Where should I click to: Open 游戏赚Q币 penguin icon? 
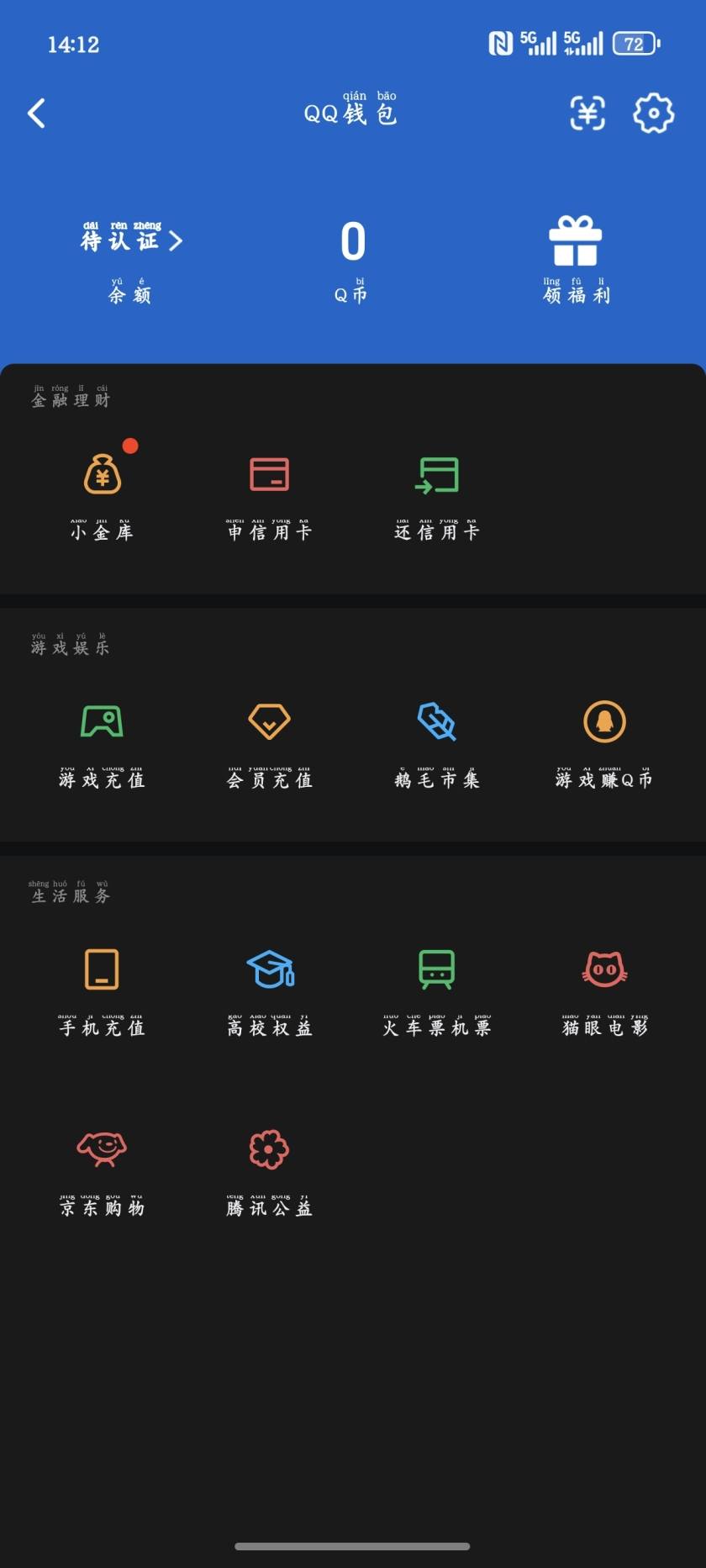tap(603, 721)
